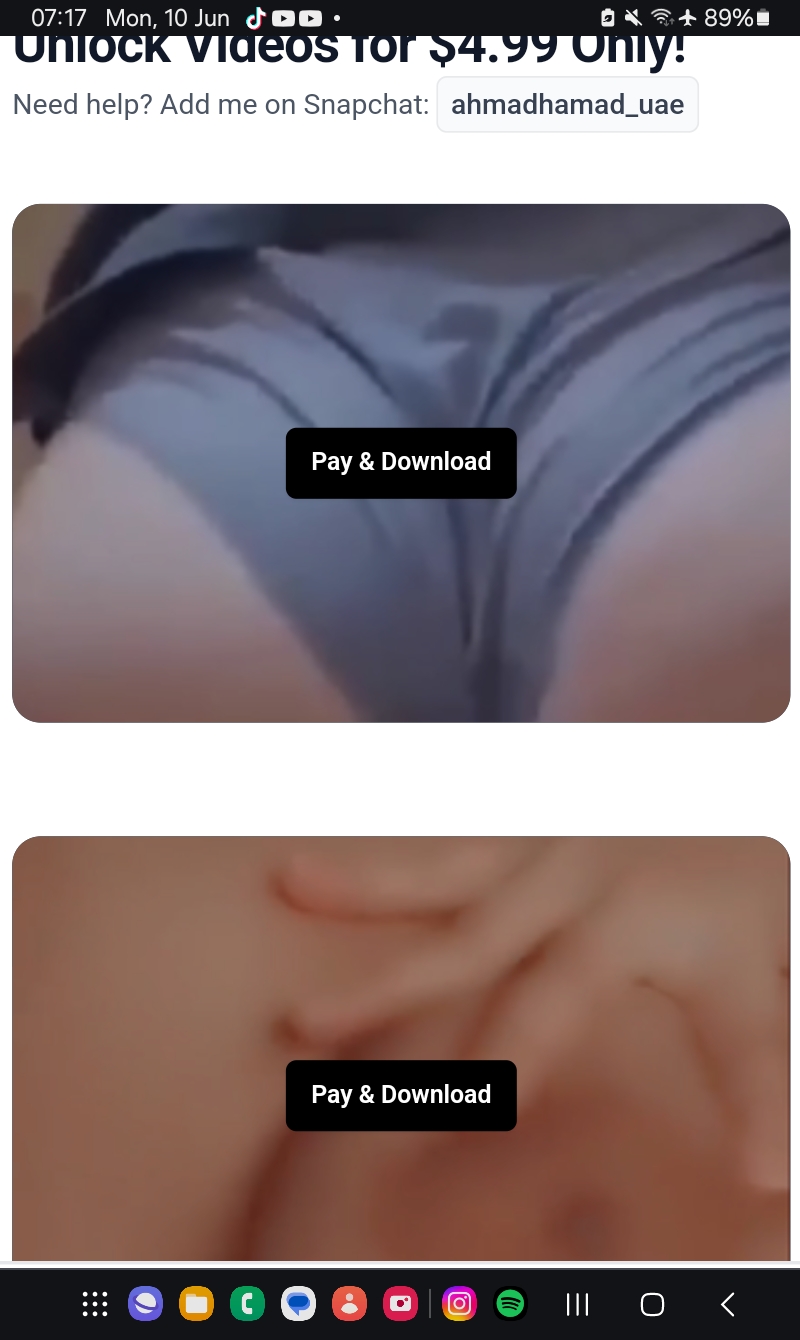Show recent apps
Screen dimensions: 800x1340
[x=577, y=1304]
